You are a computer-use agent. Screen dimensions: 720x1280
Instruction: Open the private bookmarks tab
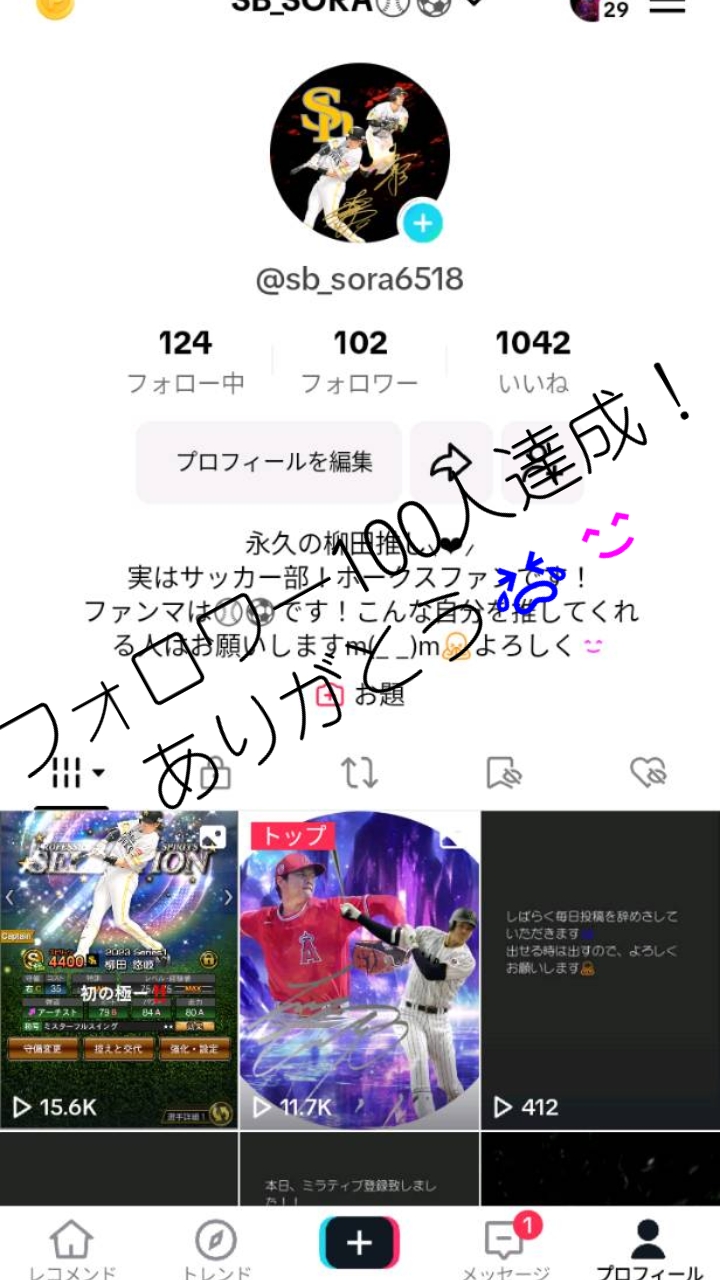[505, 772]
